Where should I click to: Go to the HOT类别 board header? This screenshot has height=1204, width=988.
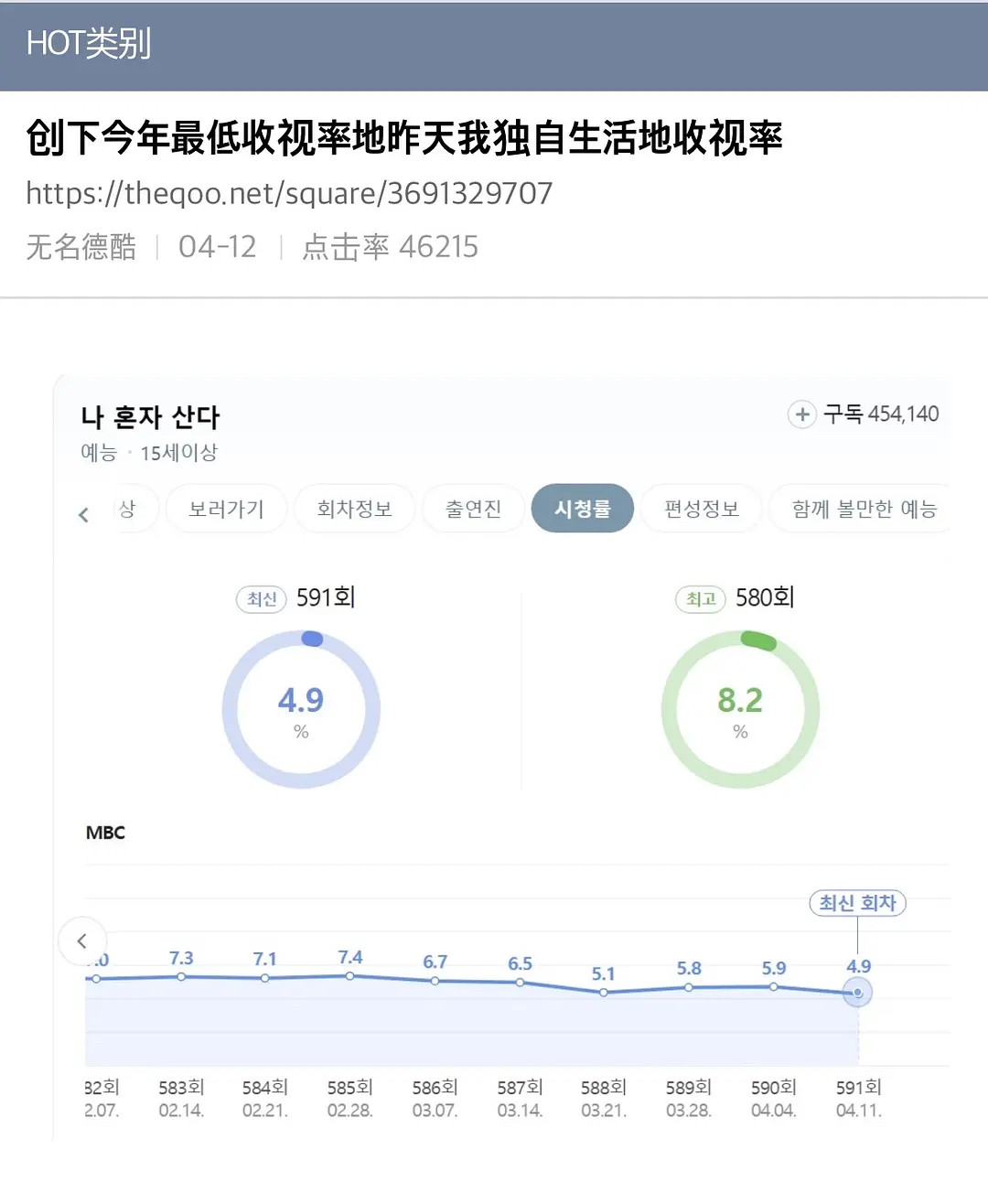point(89,43)
